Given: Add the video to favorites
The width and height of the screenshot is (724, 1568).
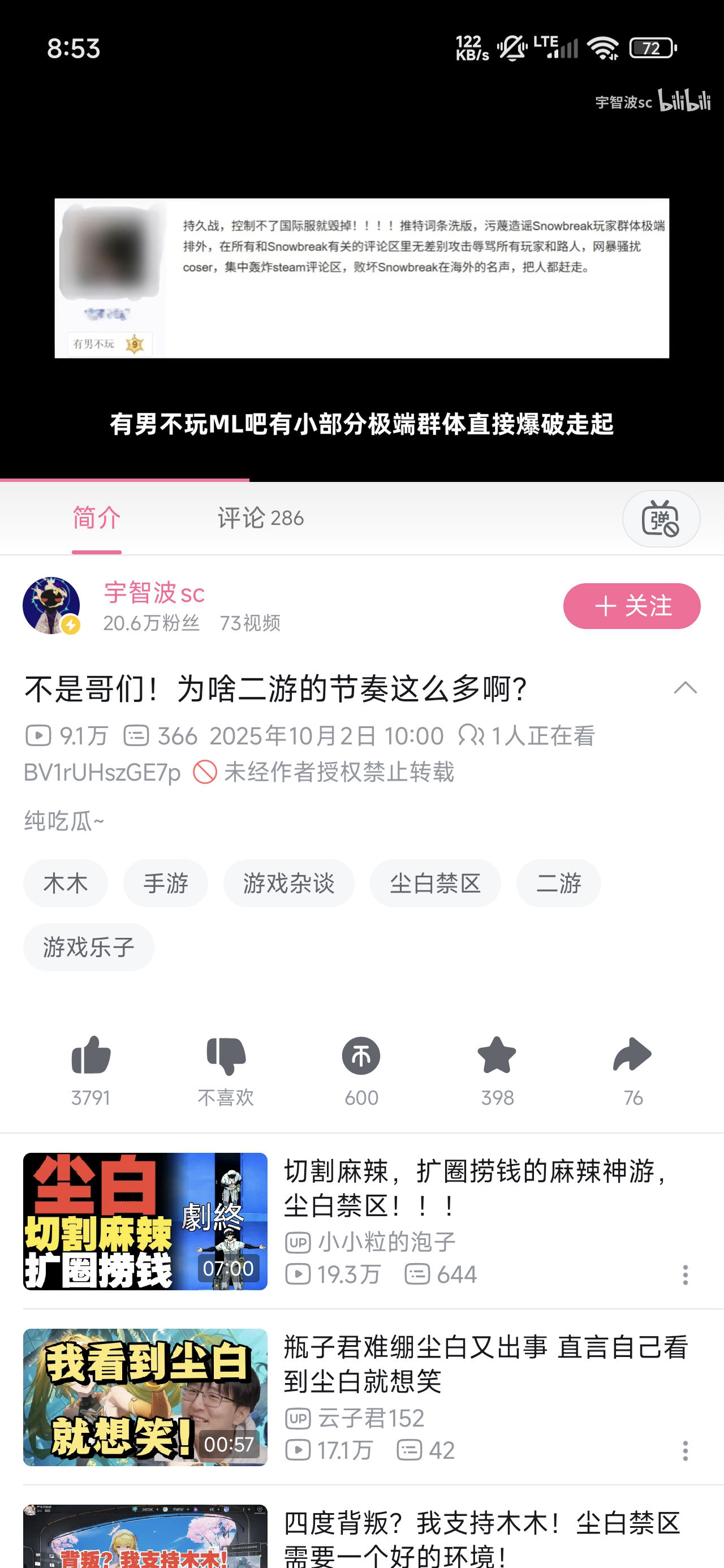Looking at the screenshot, I should click(x=497, y=1057).
